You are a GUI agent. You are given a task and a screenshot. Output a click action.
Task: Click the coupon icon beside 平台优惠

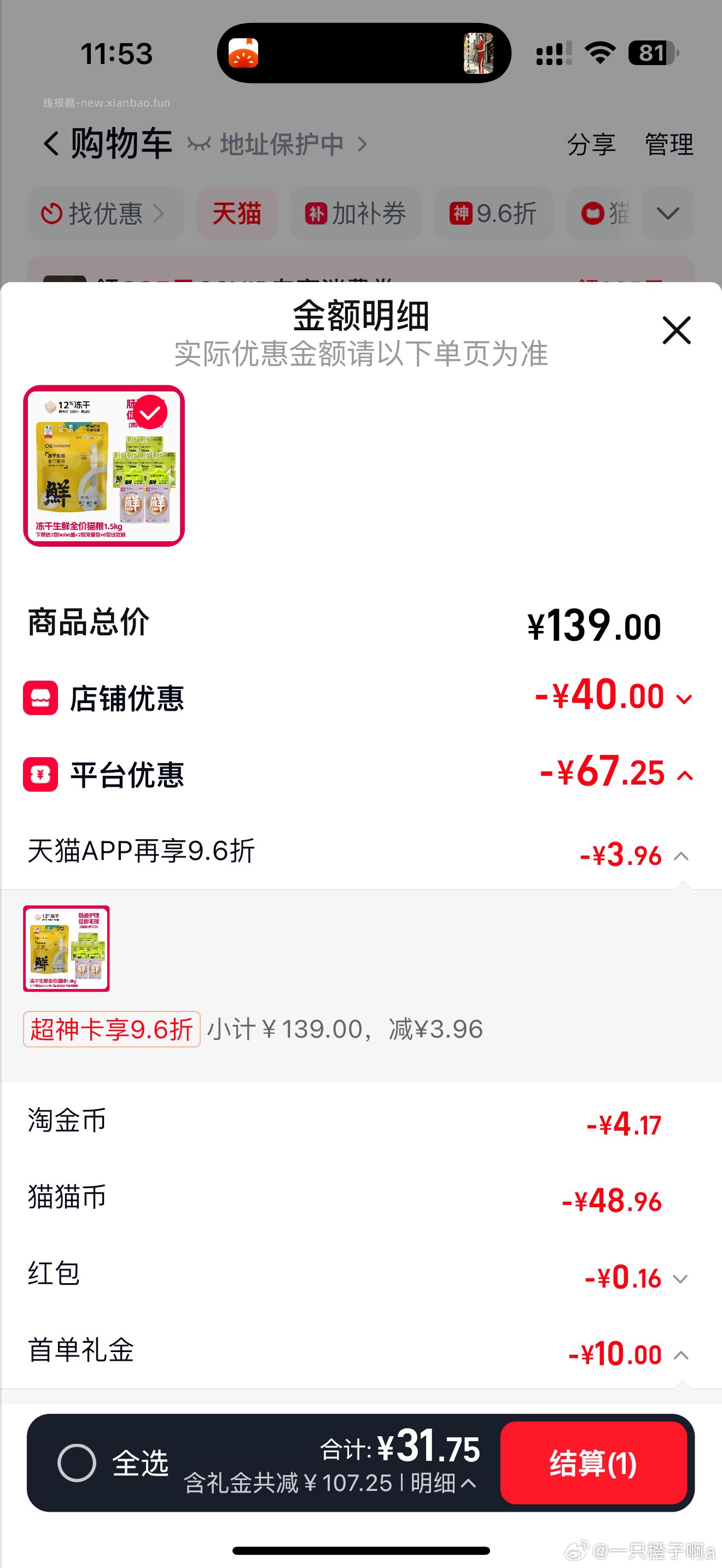[x=41, y=774]
